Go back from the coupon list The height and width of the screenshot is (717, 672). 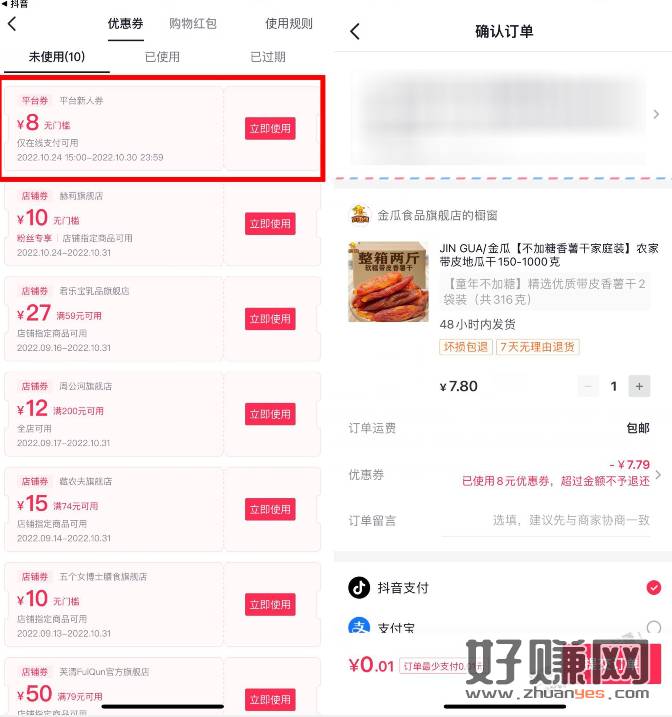pos(12,24)
